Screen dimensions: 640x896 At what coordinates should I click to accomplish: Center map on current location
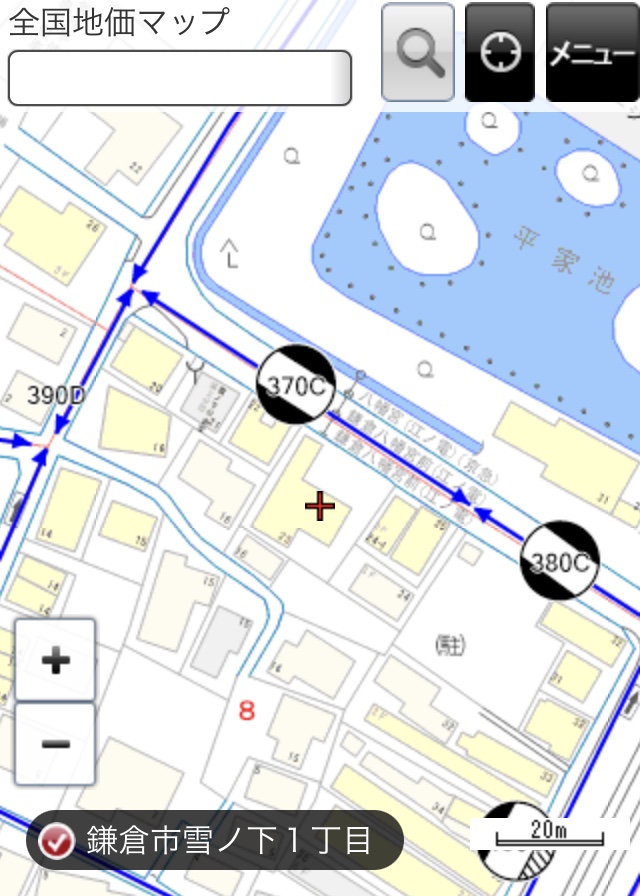(500, 52)
